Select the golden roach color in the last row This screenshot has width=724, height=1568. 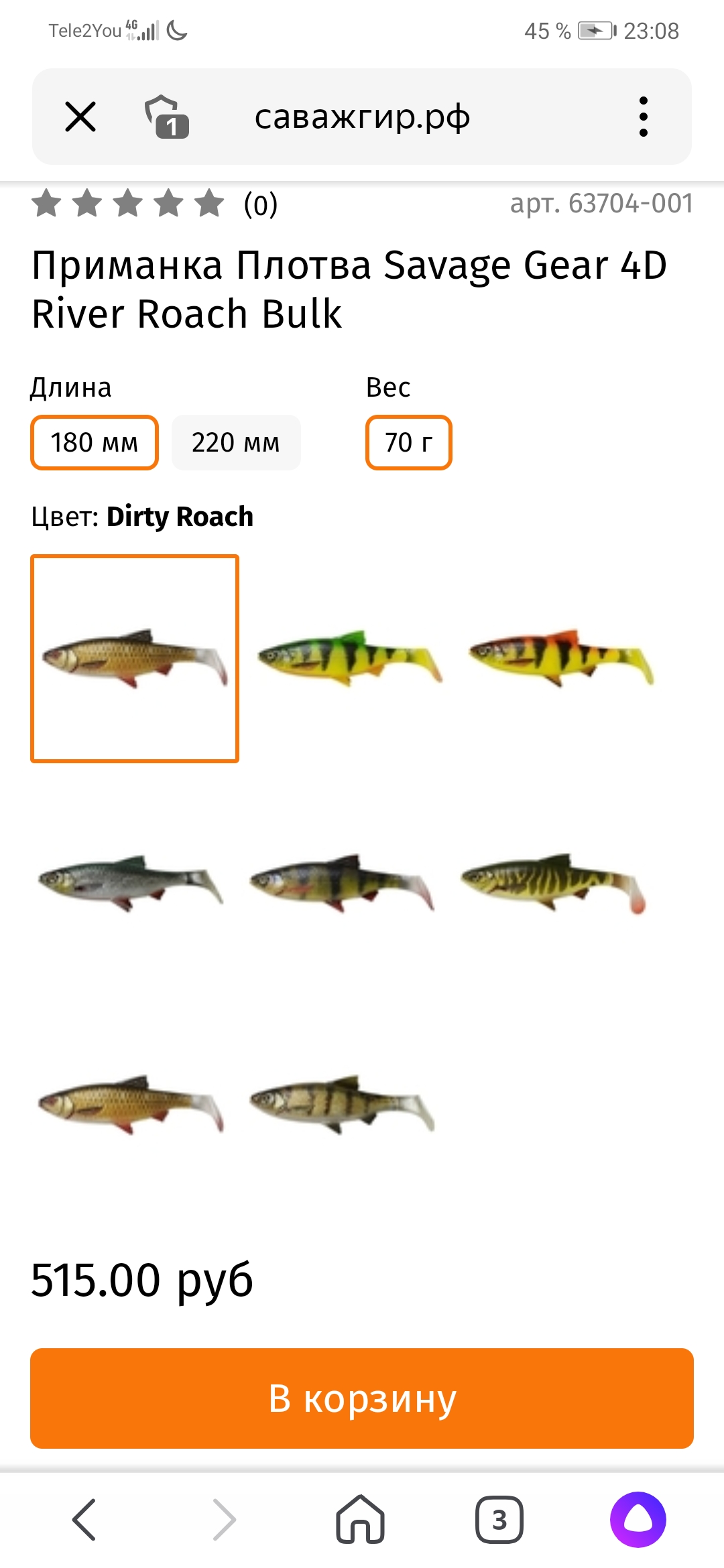click(x=131, y=1104)
